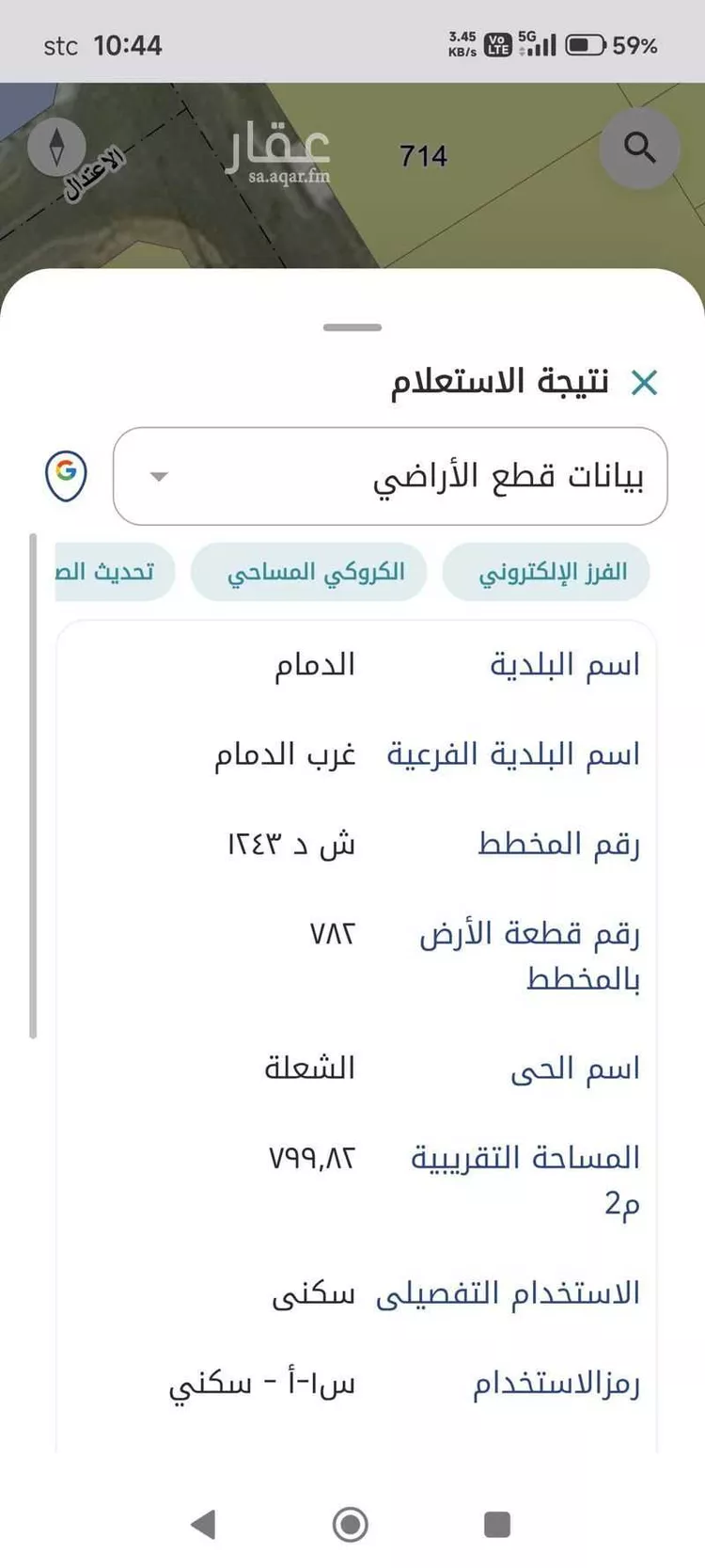
Task: Expand the بيانات قطع الأراضي dropdown
Action: 390,476
